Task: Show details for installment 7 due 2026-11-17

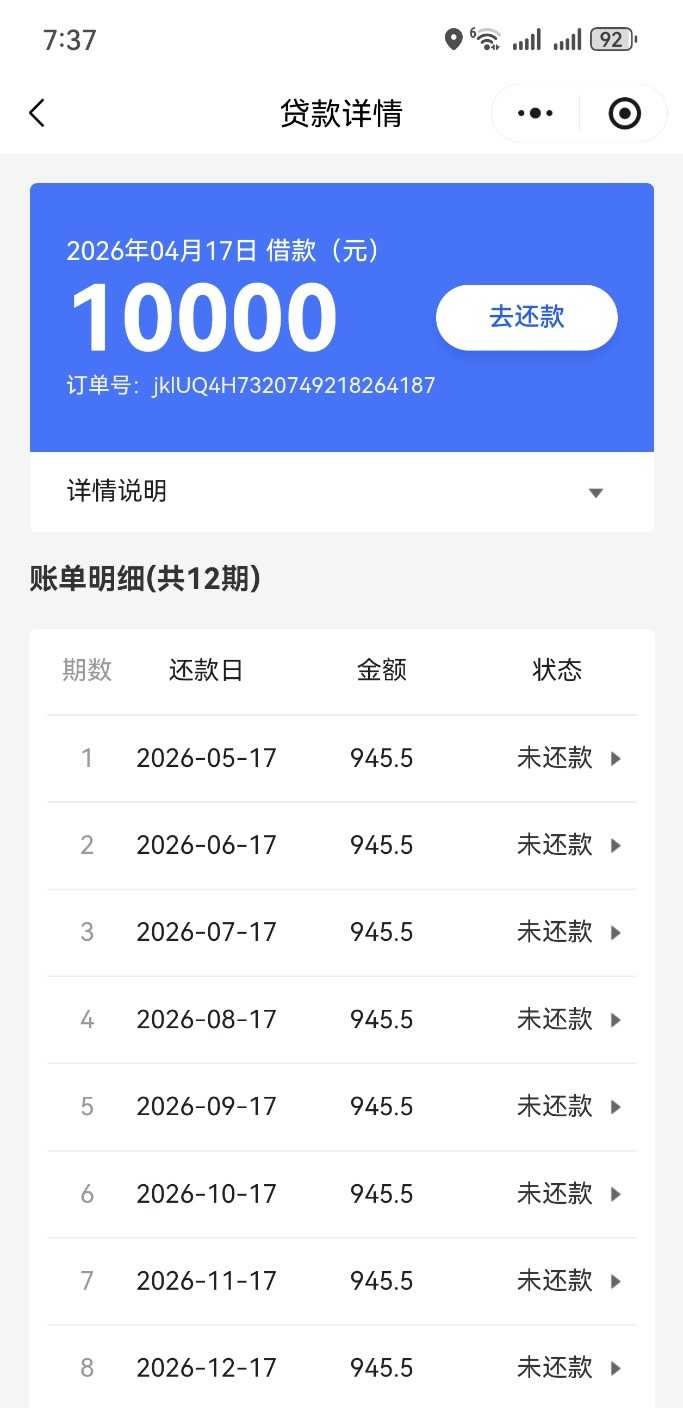Action: 342,1280
